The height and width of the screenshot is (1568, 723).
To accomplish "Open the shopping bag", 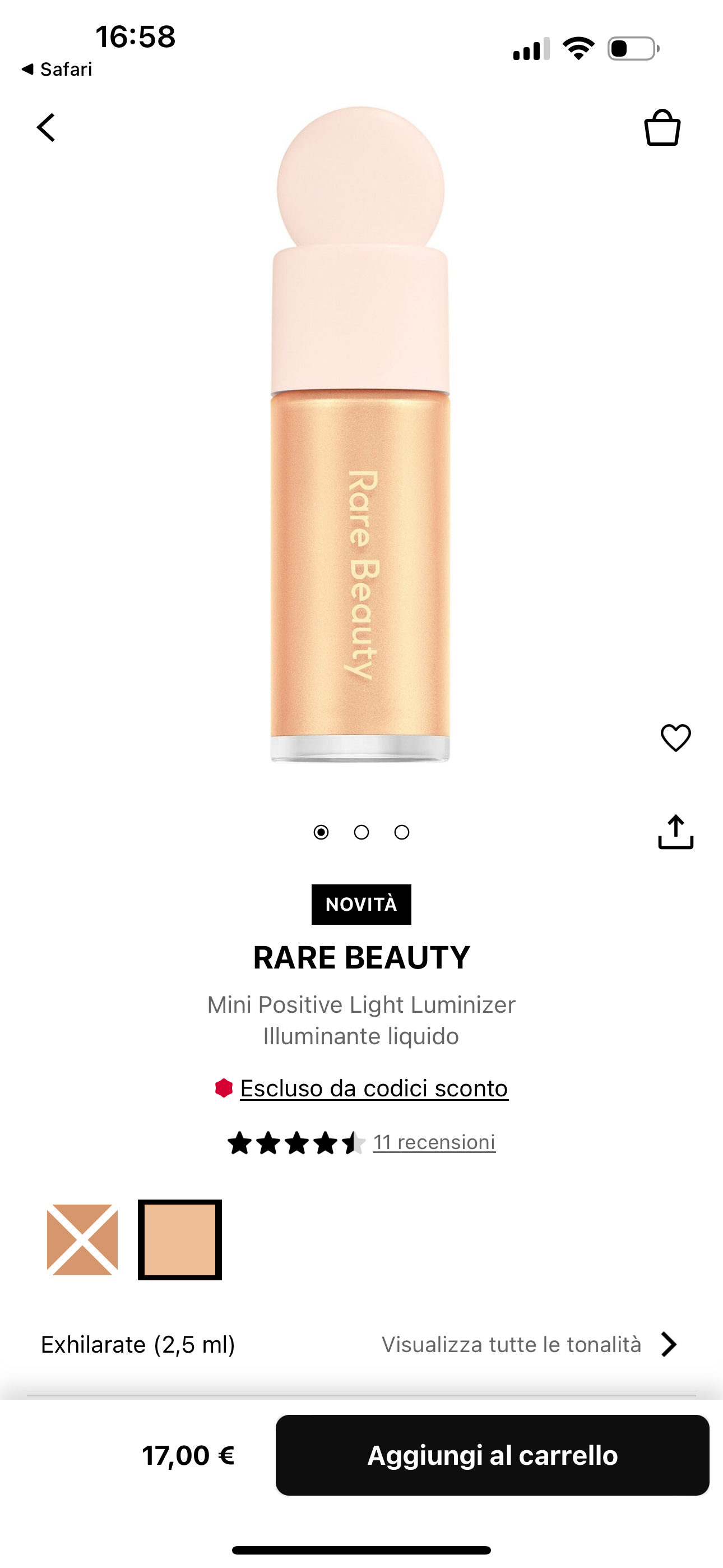I will pos(662,128).
